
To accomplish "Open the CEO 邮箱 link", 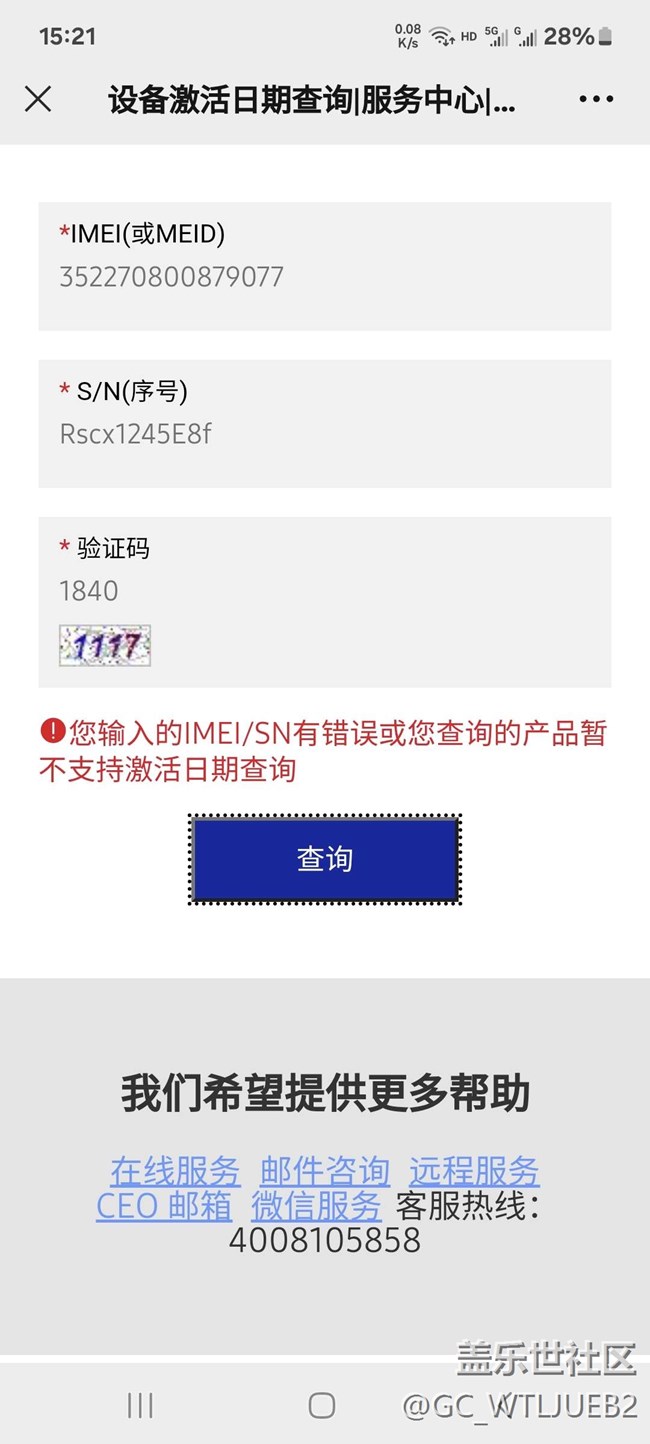I will 164,1206.
